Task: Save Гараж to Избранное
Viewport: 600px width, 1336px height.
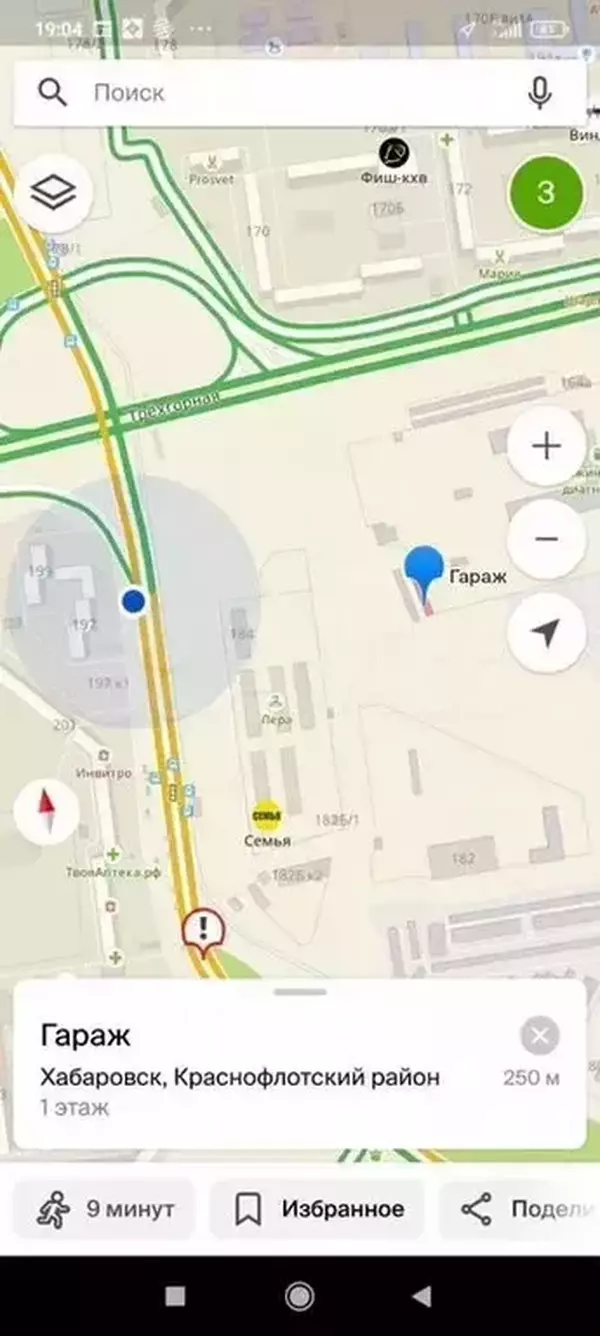Action: click(x=318, y=1209)
